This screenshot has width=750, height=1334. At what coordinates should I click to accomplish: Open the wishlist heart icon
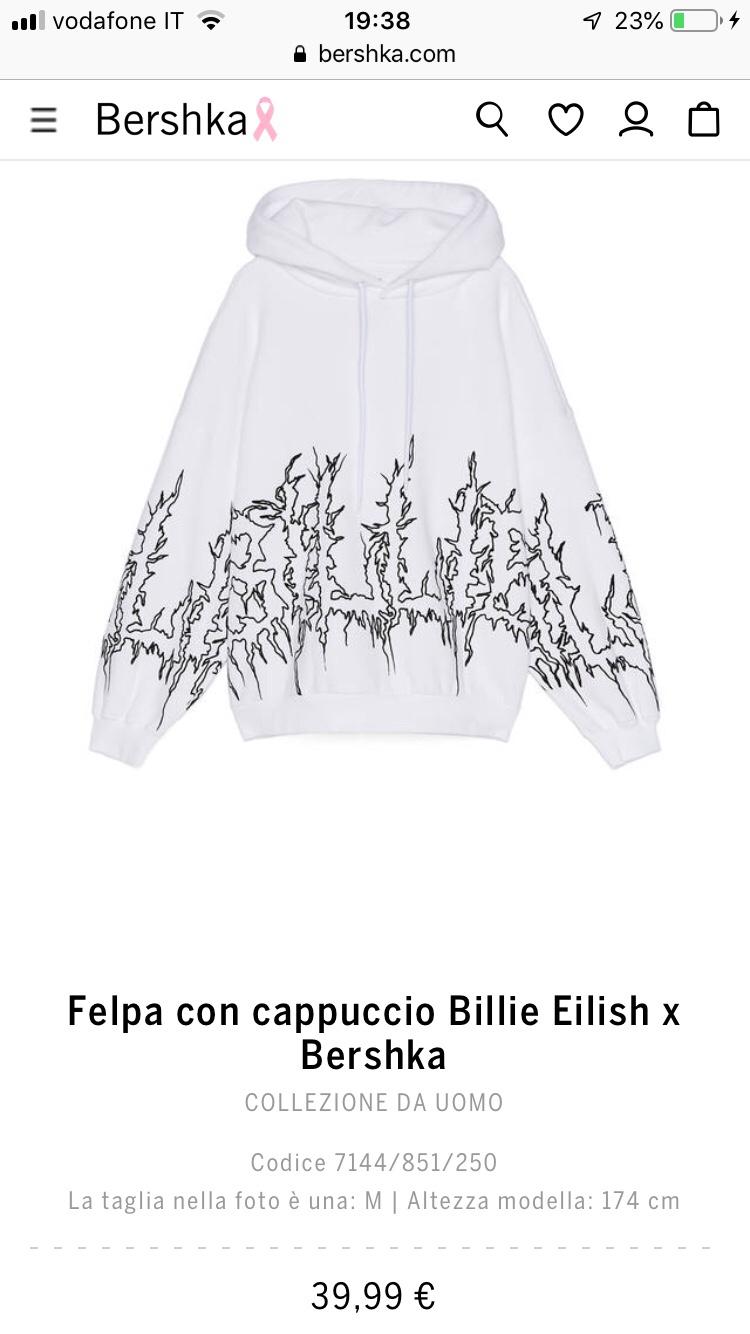[565, 120]
